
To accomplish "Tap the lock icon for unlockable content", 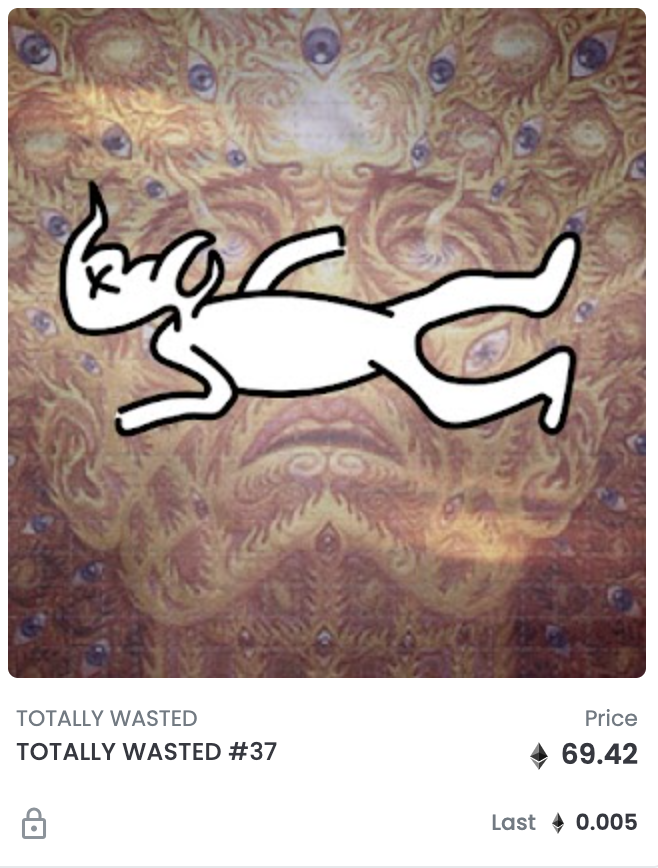I will [34, 824].
